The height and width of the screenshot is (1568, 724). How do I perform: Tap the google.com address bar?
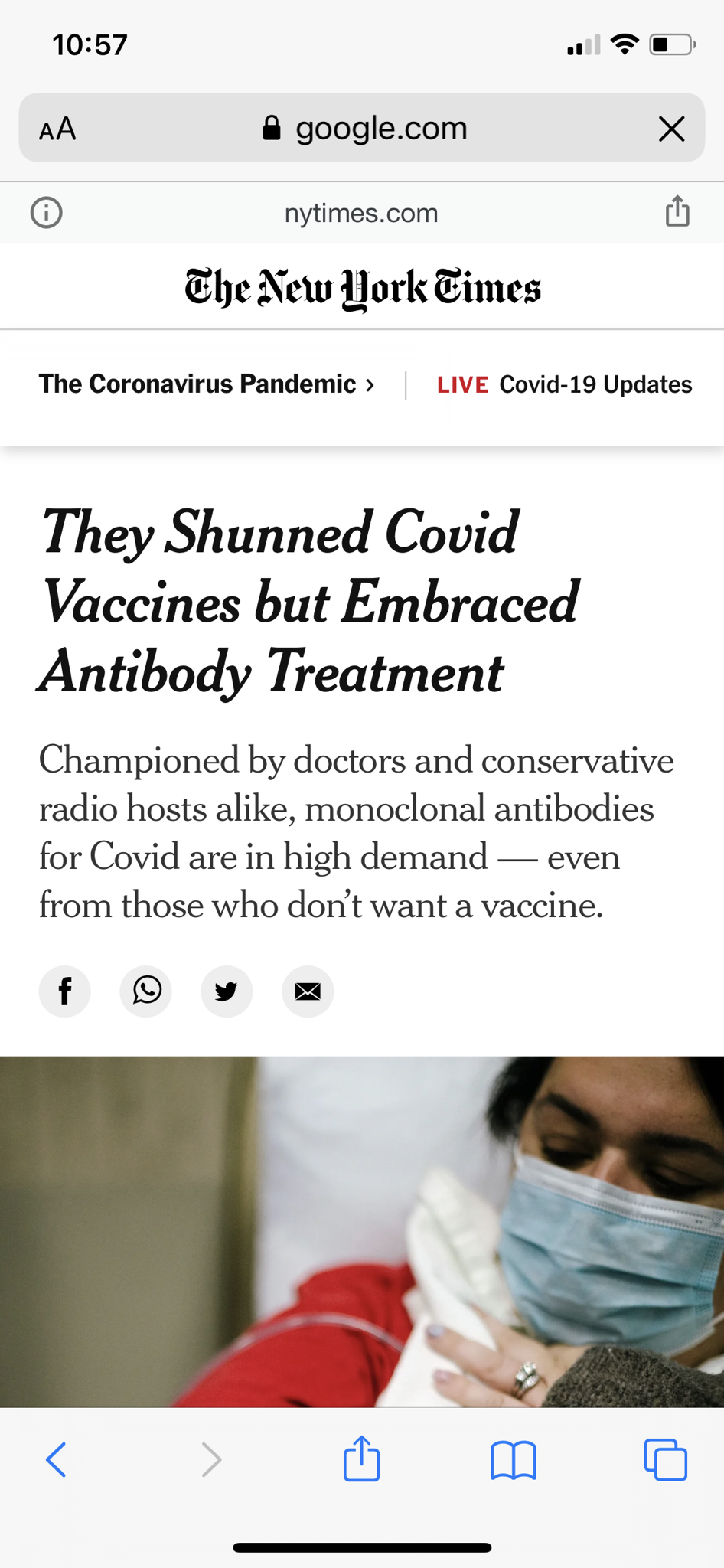(364, 128)
